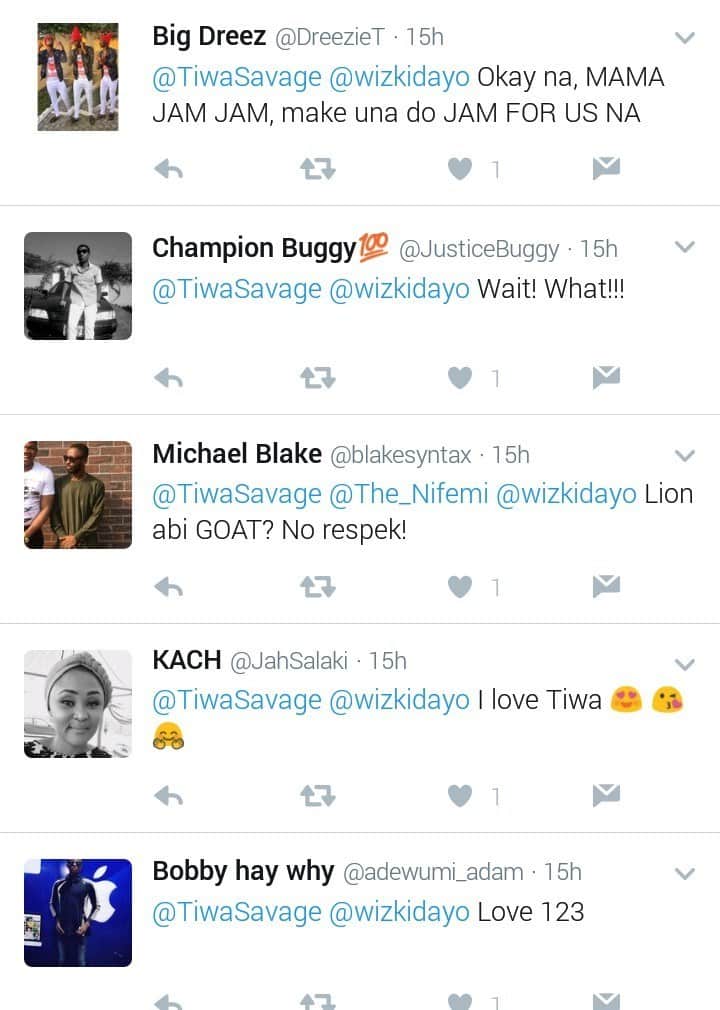This screenshot has width=720, height=1010.
Task: Open the dropdown arrow on Champion Buggy's tweet
Action: (x=685, y=247)
